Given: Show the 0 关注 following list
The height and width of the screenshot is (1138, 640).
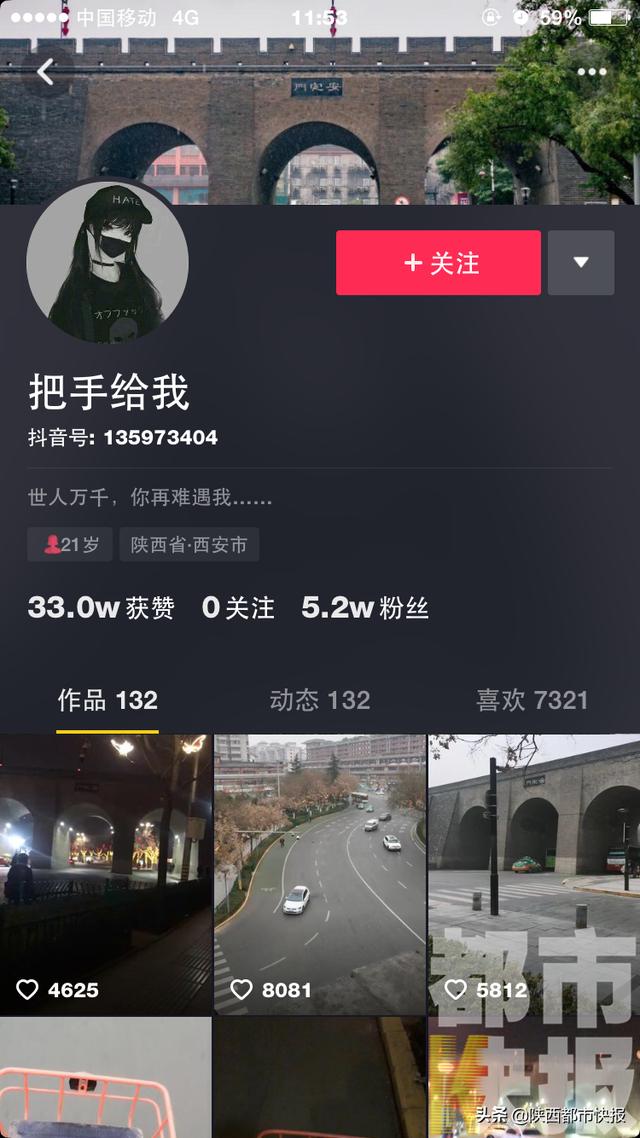Looking at the screenshot, I should point(238,607).
